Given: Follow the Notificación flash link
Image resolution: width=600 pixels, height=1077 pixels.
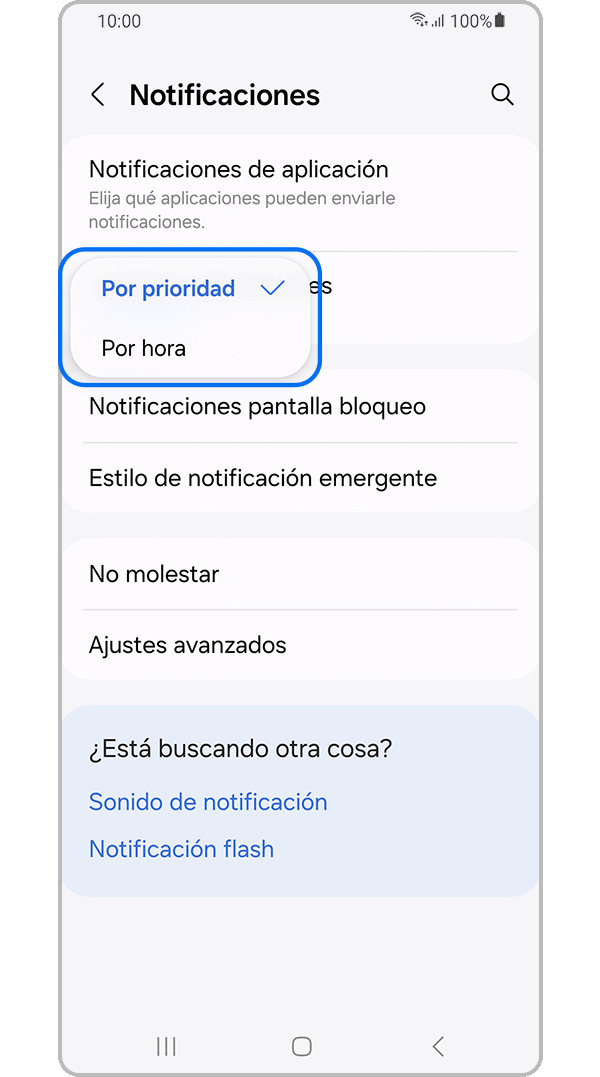Looking at the screenshot, I should [x=181, y=849].
